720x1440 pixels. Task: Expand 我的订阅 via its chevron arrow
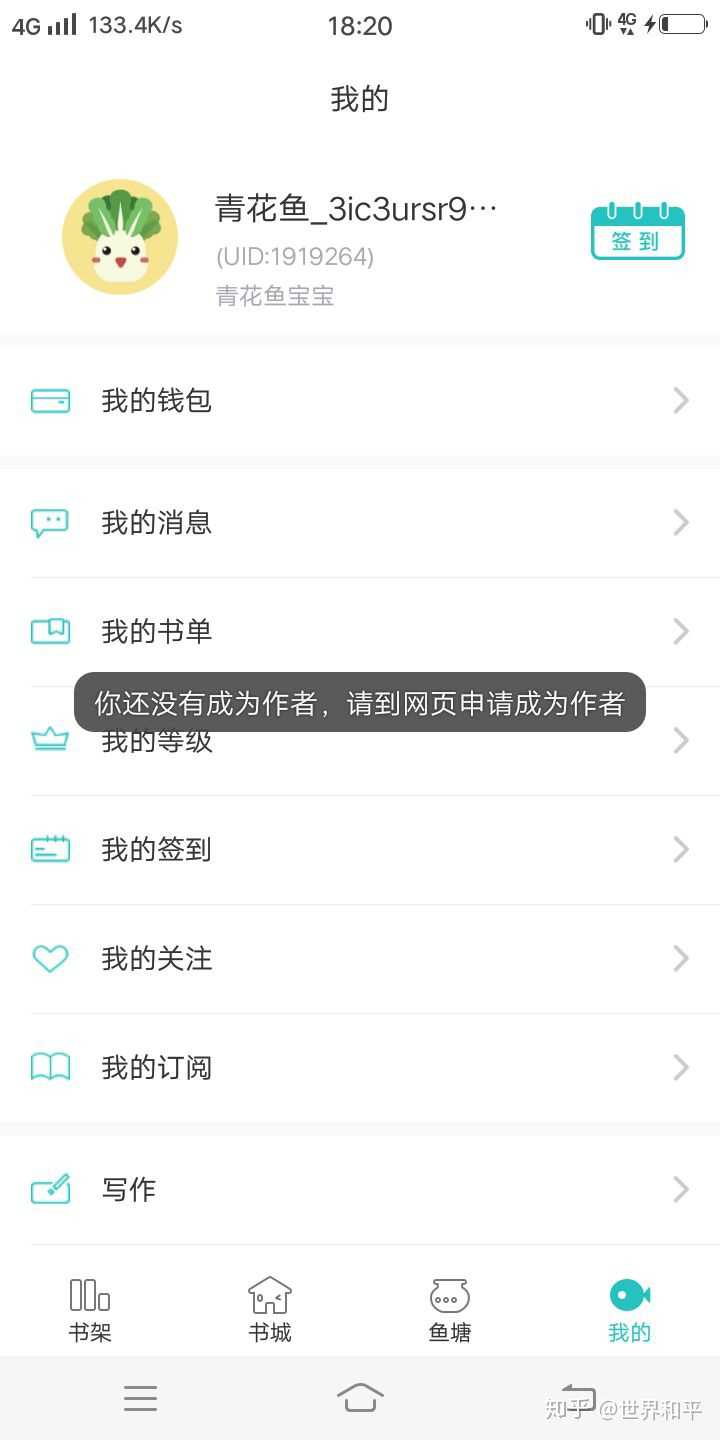click(x=681, y=1067)
